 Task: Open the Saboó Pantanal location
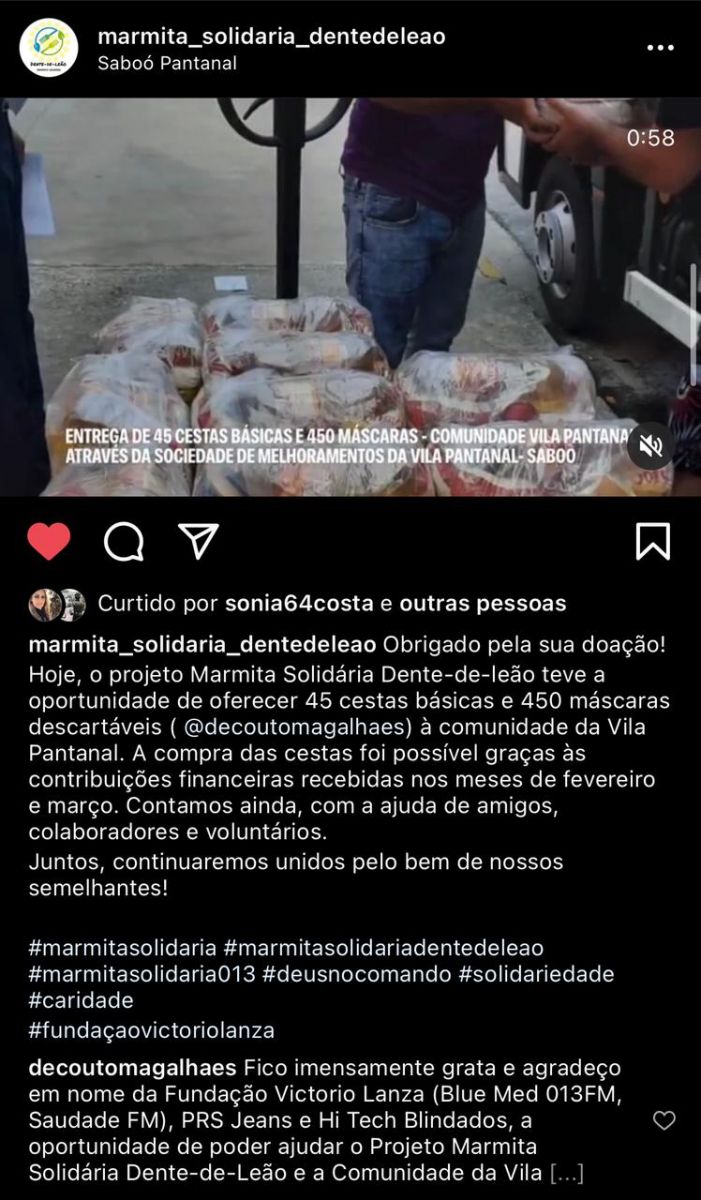click(167, 63)
